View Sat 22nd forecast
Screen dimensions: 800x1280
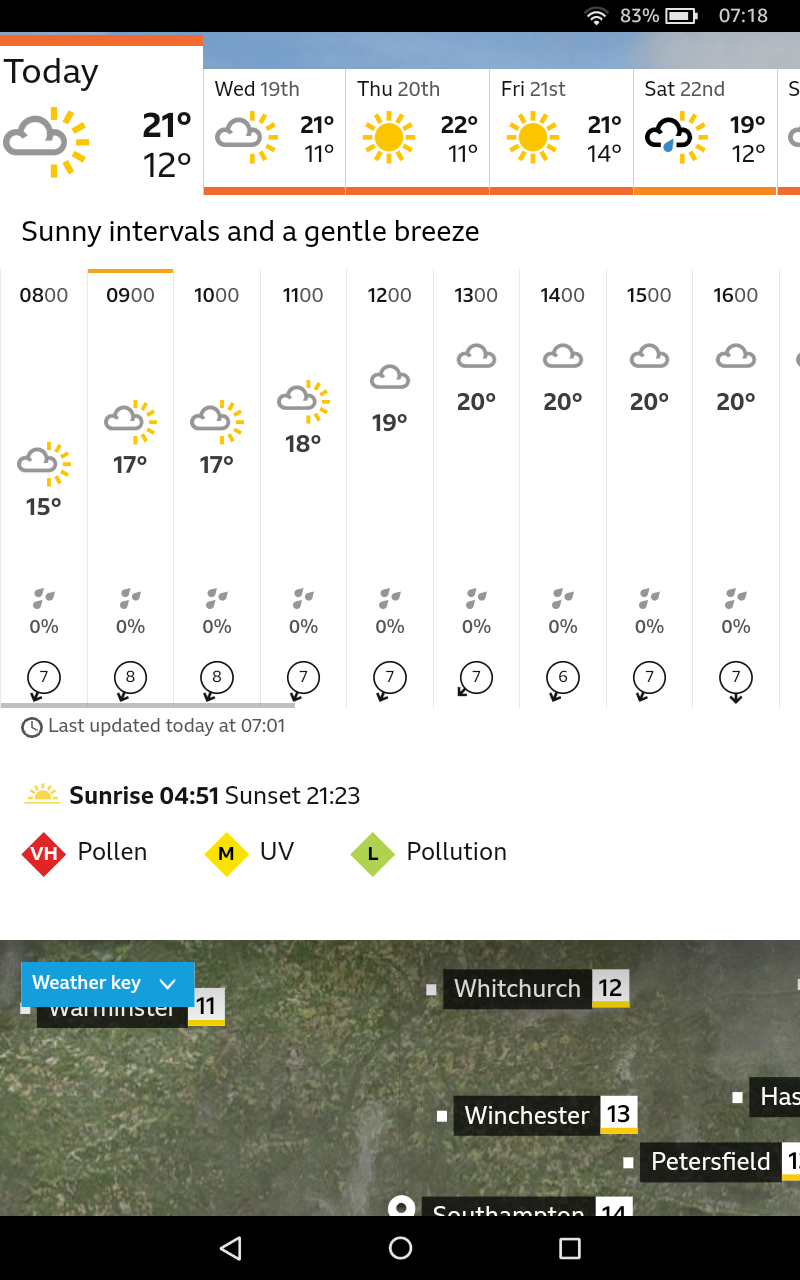click(x=704, y=130)
